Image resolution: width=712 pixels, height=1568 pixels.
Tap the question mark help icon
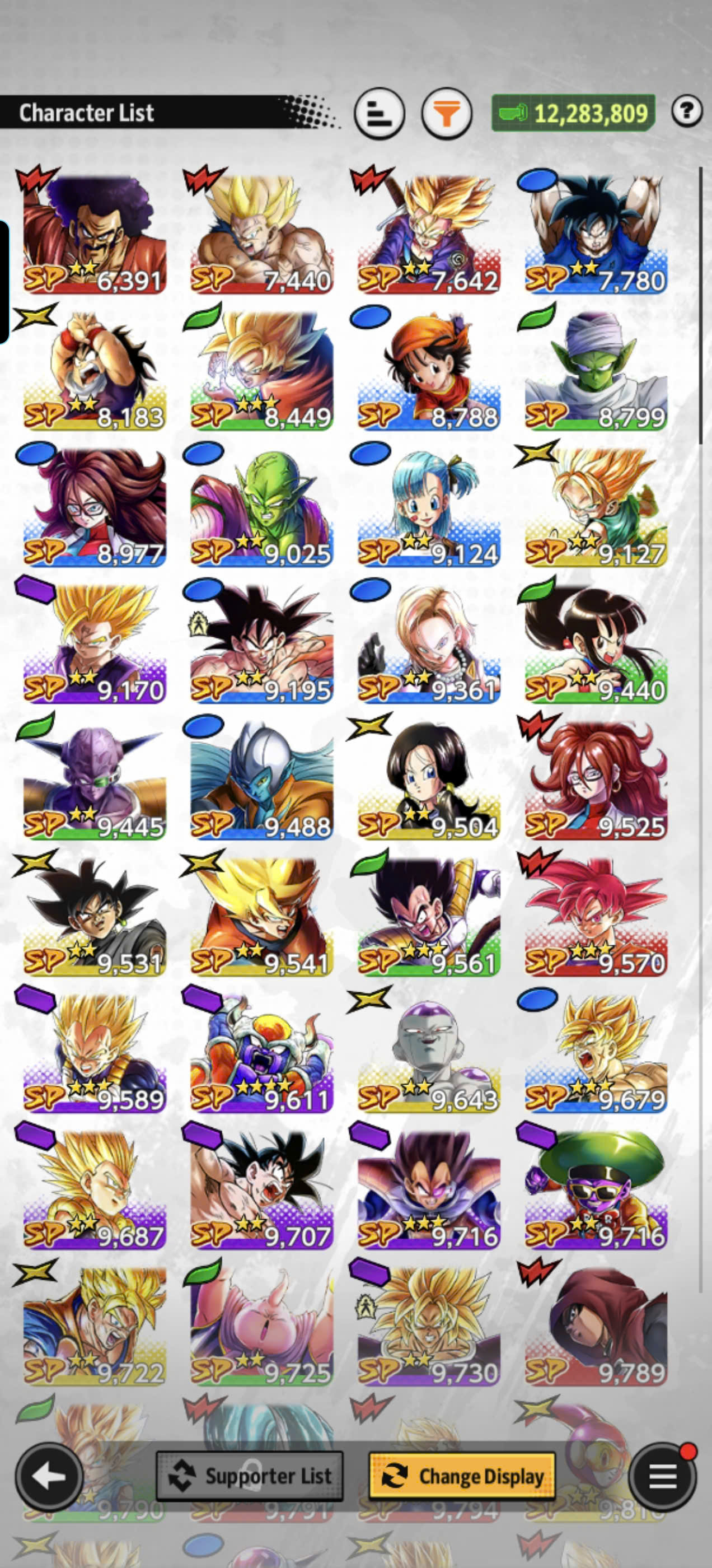point(687,111)
